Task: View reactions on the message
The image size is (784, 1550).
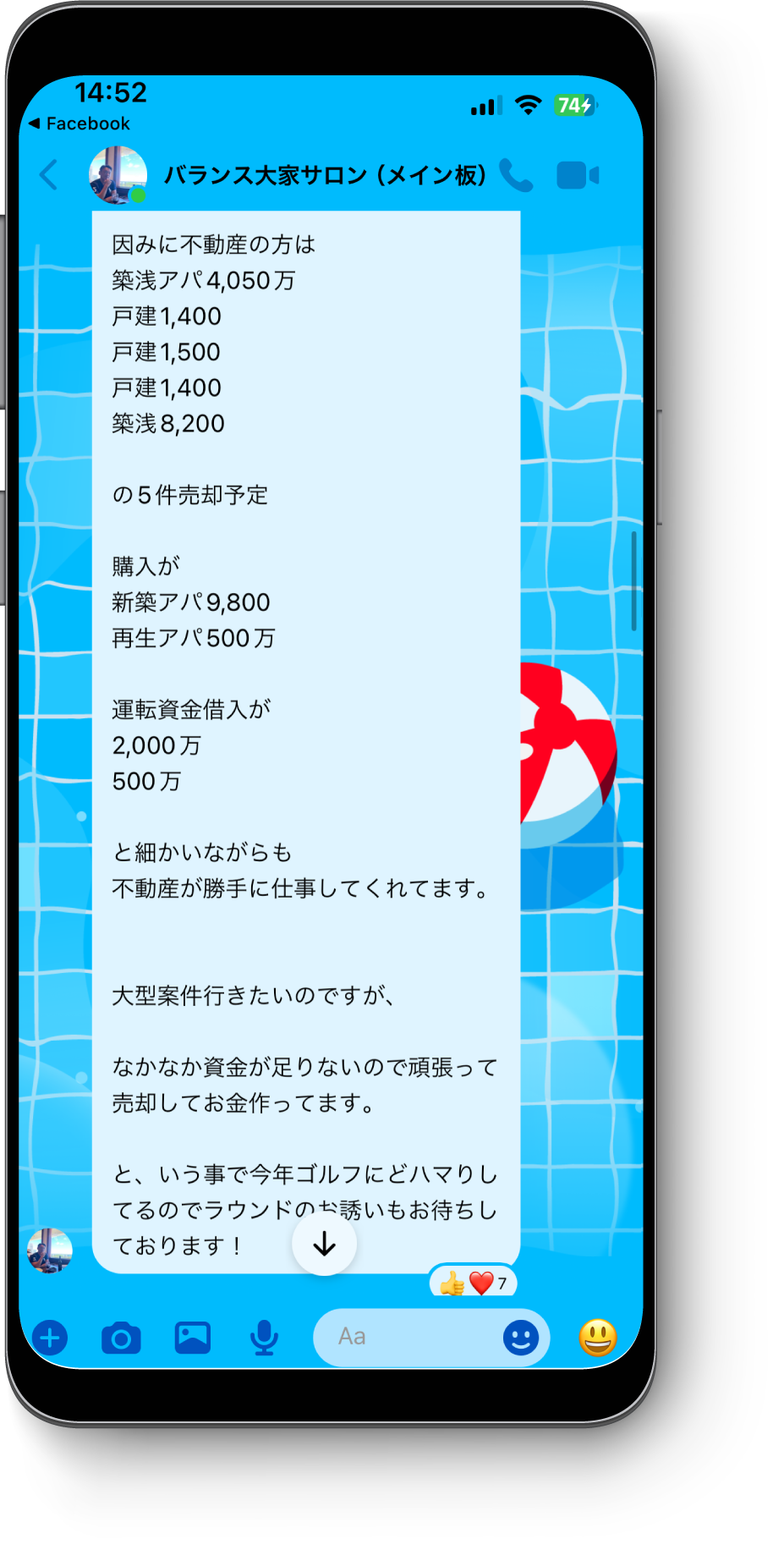Action: tap(473, 1283)
